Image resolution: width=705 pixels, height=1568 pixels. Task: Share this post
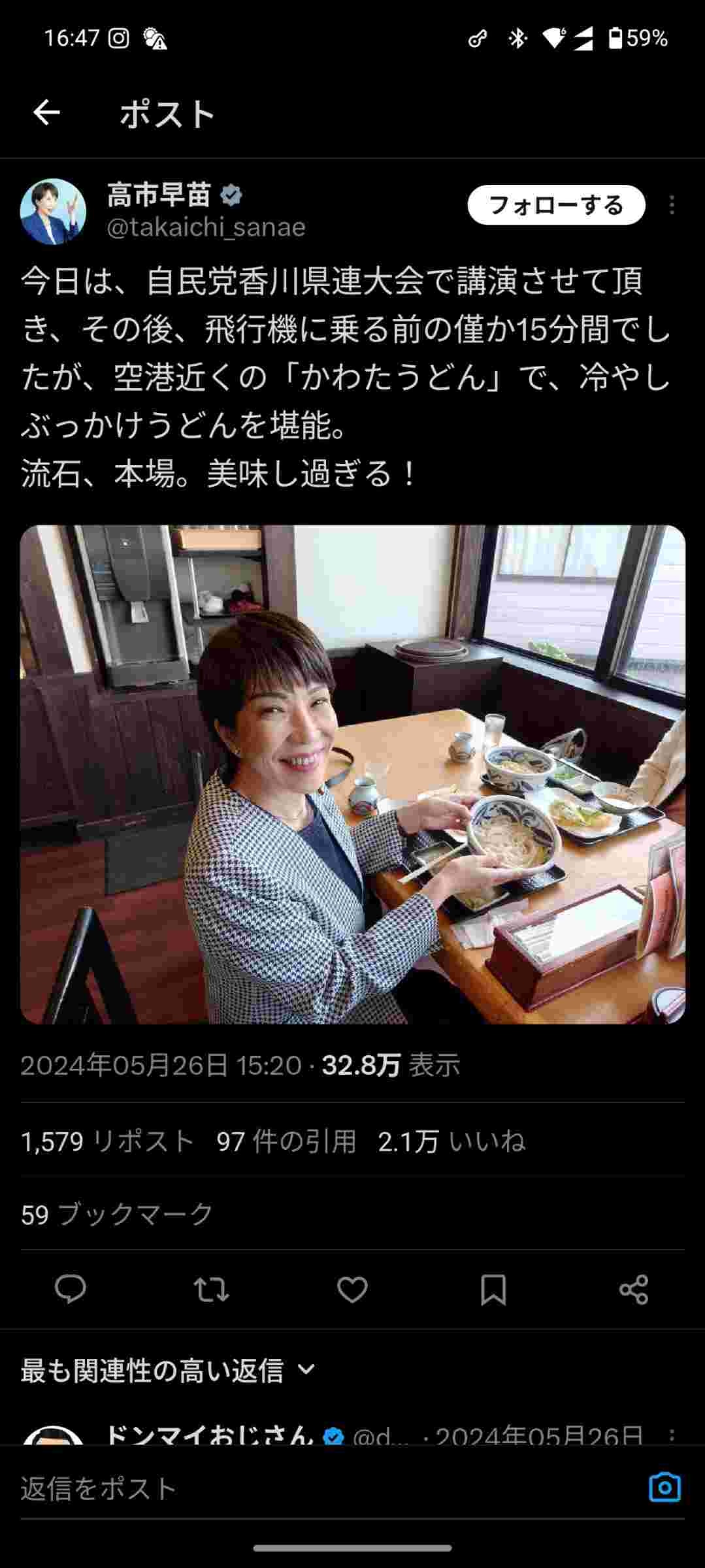click(x=633, y=1290)
